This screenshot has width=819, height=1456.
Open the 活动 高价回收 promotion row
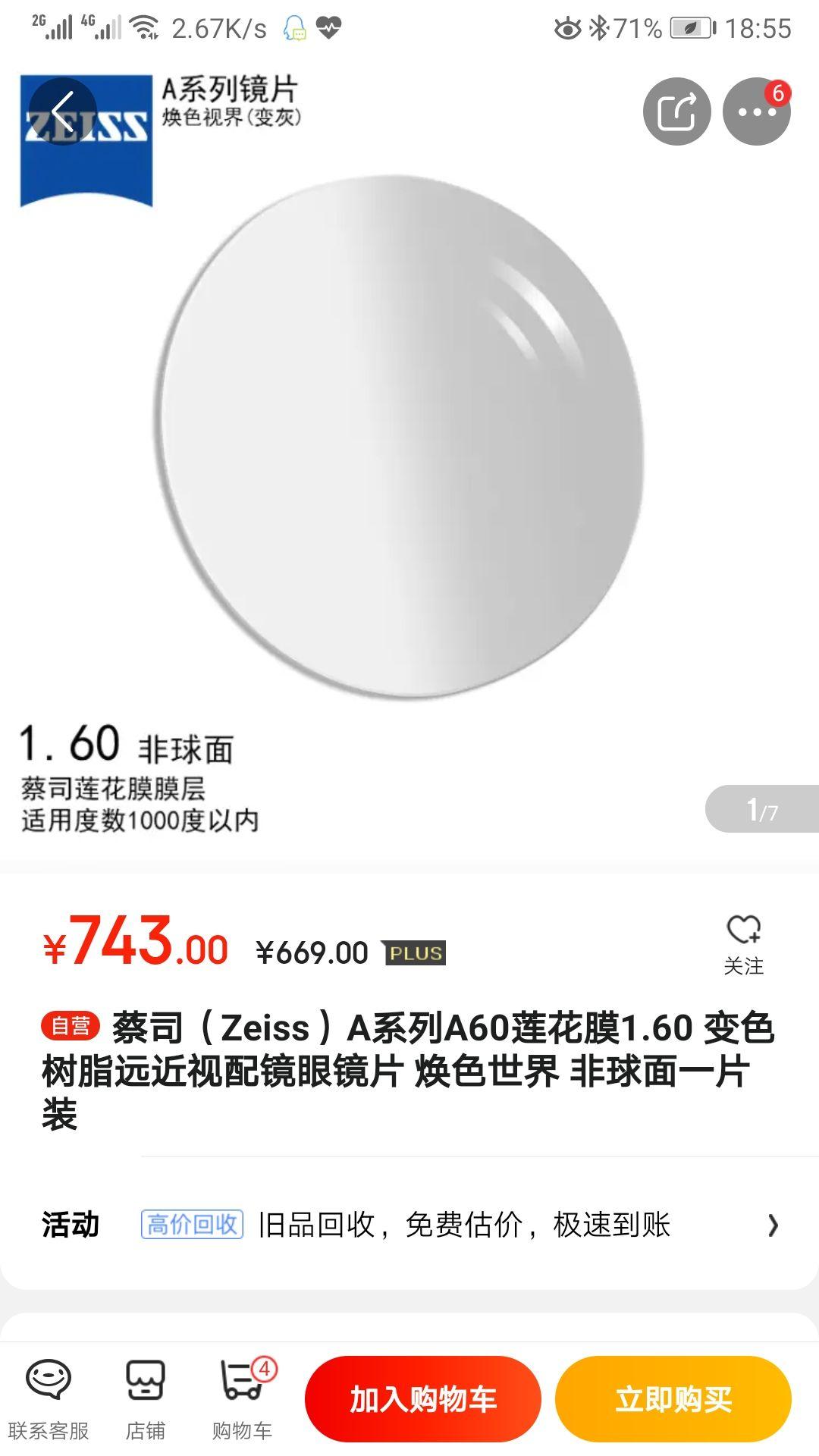[409, 1225]
